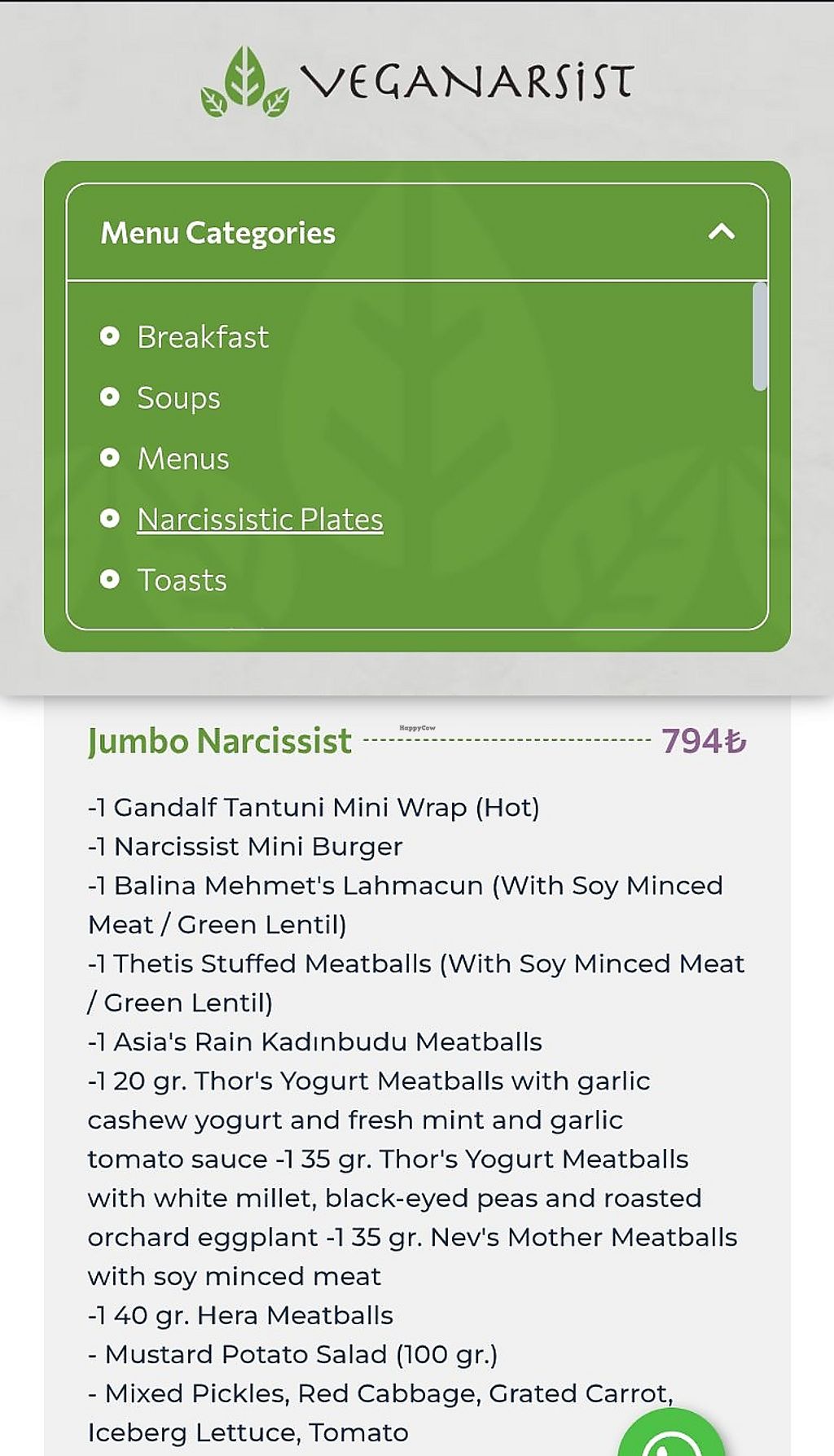Tap the Veganarsist logo to go home
The image size is (834, 1456).
[x=417, y=82]
